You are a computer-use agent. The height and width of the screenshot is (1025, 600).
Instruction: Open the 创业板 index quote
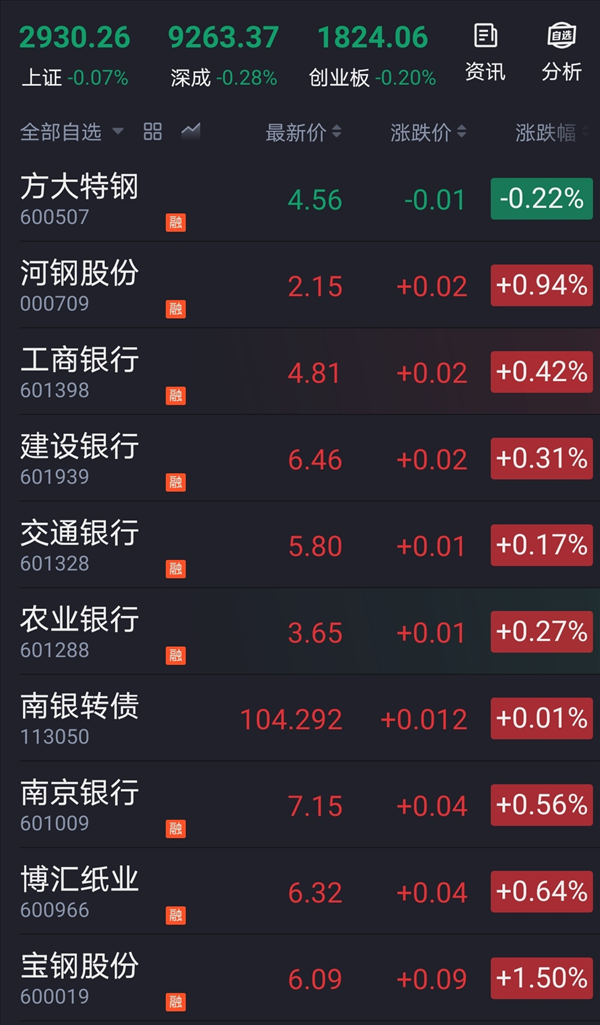click(x=373, y=57)
